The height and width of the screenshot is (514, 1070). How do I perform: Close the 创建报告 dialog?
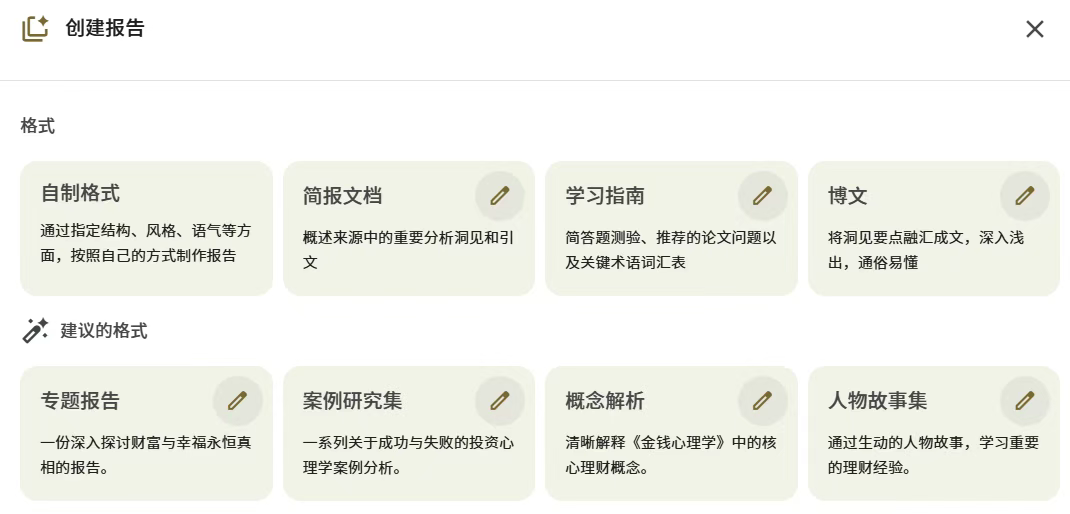(x=1034, y=29)
